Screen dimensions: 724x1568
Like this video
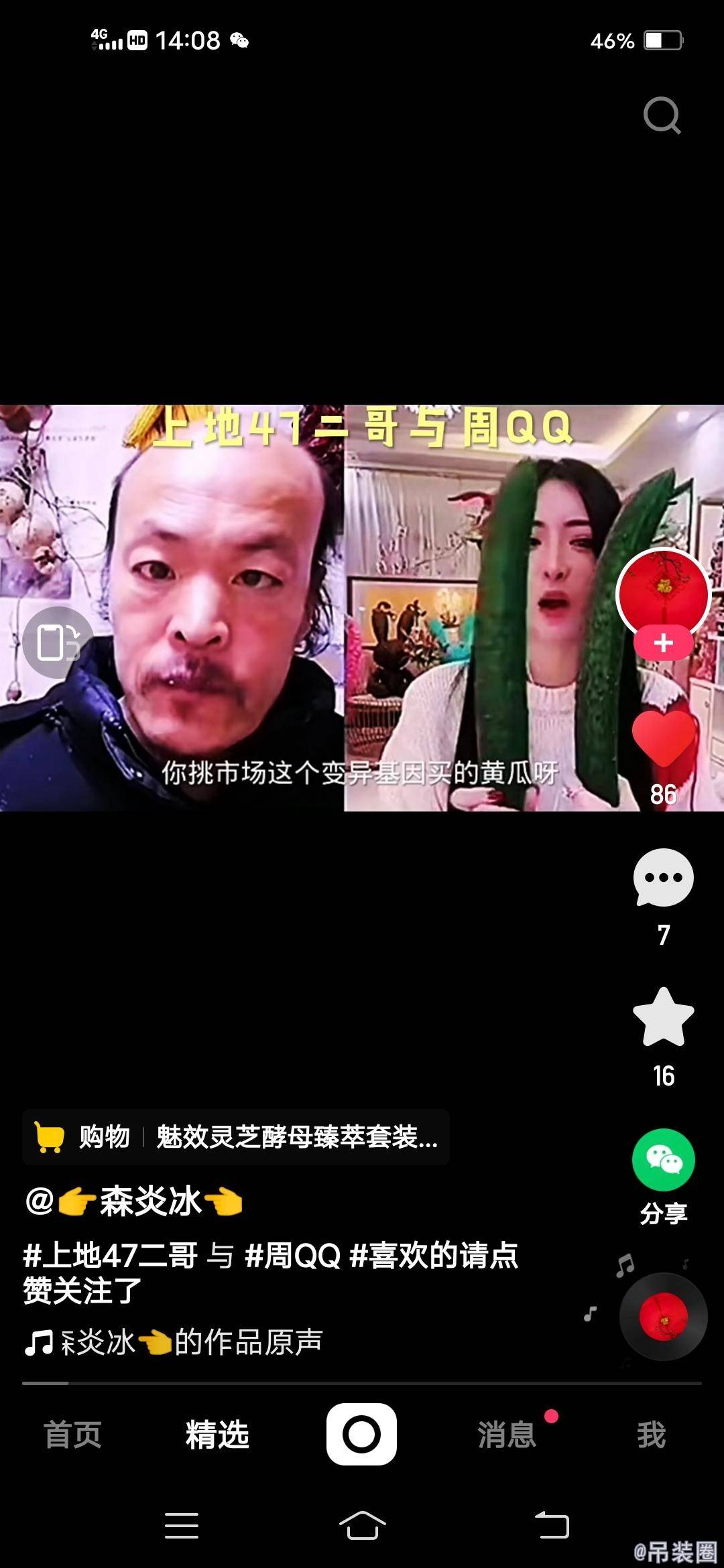663,739
